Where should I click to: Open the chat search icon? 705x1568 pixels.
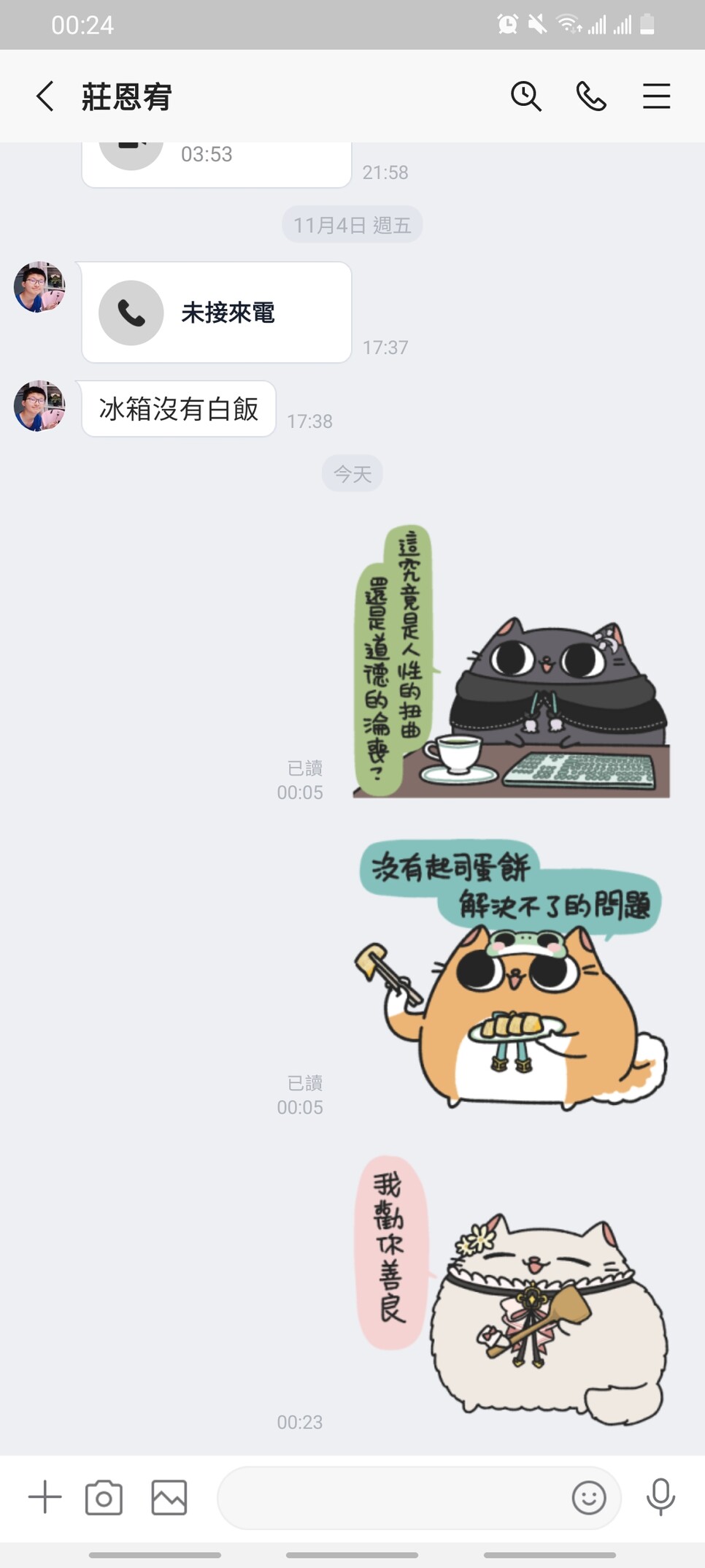click(525, 96)
